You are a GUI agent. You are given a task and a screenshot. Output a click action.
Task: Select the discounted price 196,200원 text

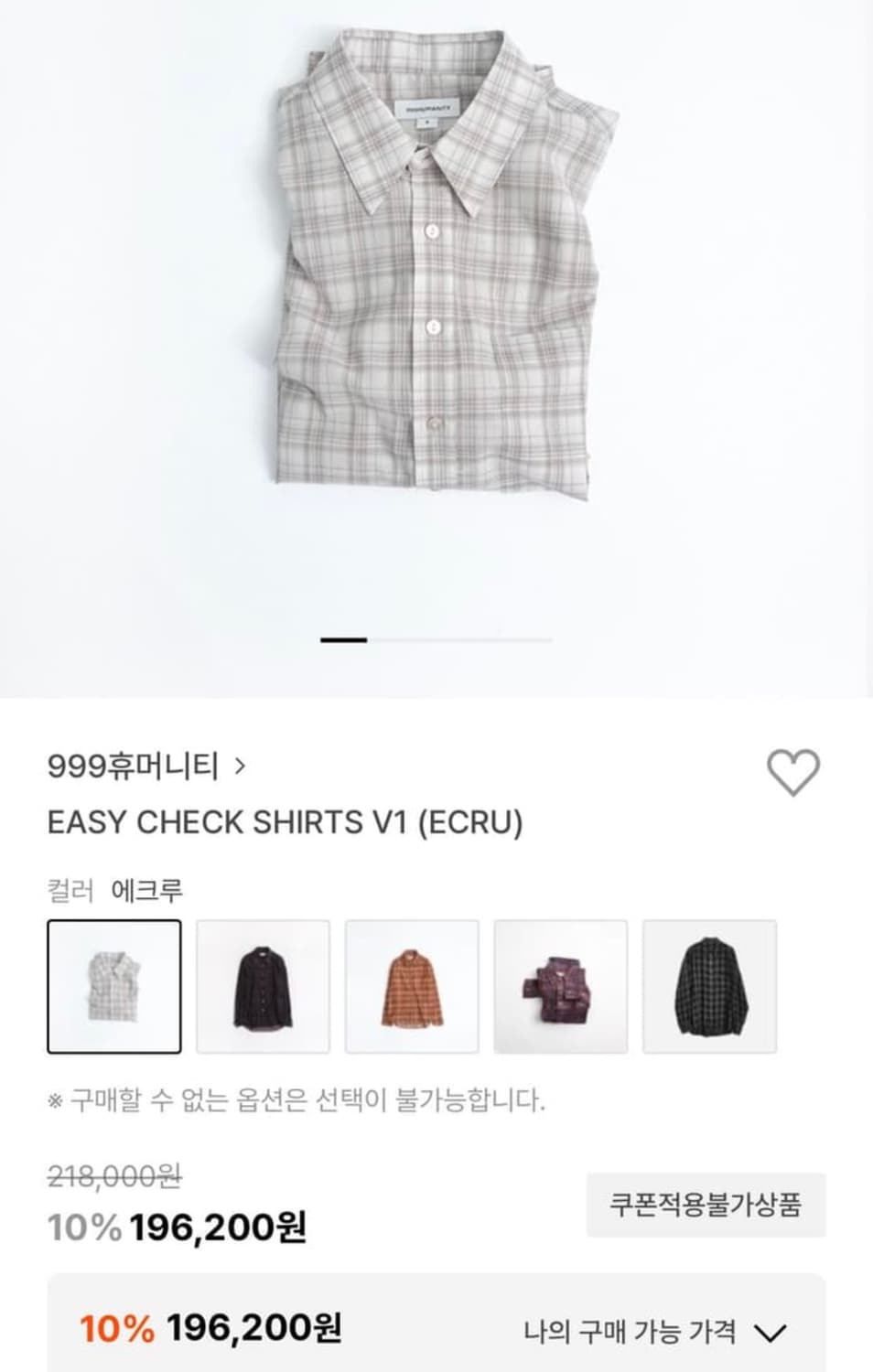pyautogui.click(x=219, y=1228)
